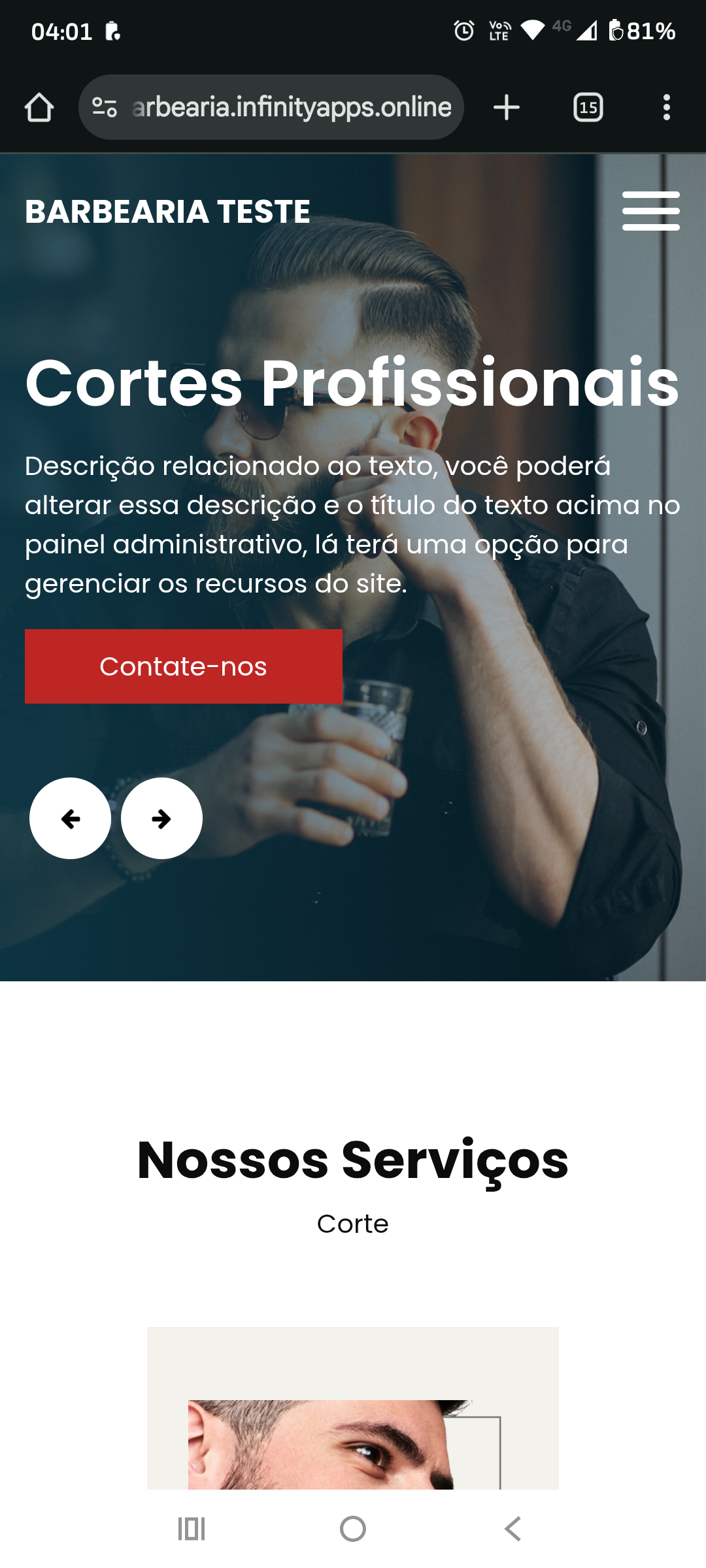Advance the hero slider with arrow control
706x1568 pixels.
161,819
